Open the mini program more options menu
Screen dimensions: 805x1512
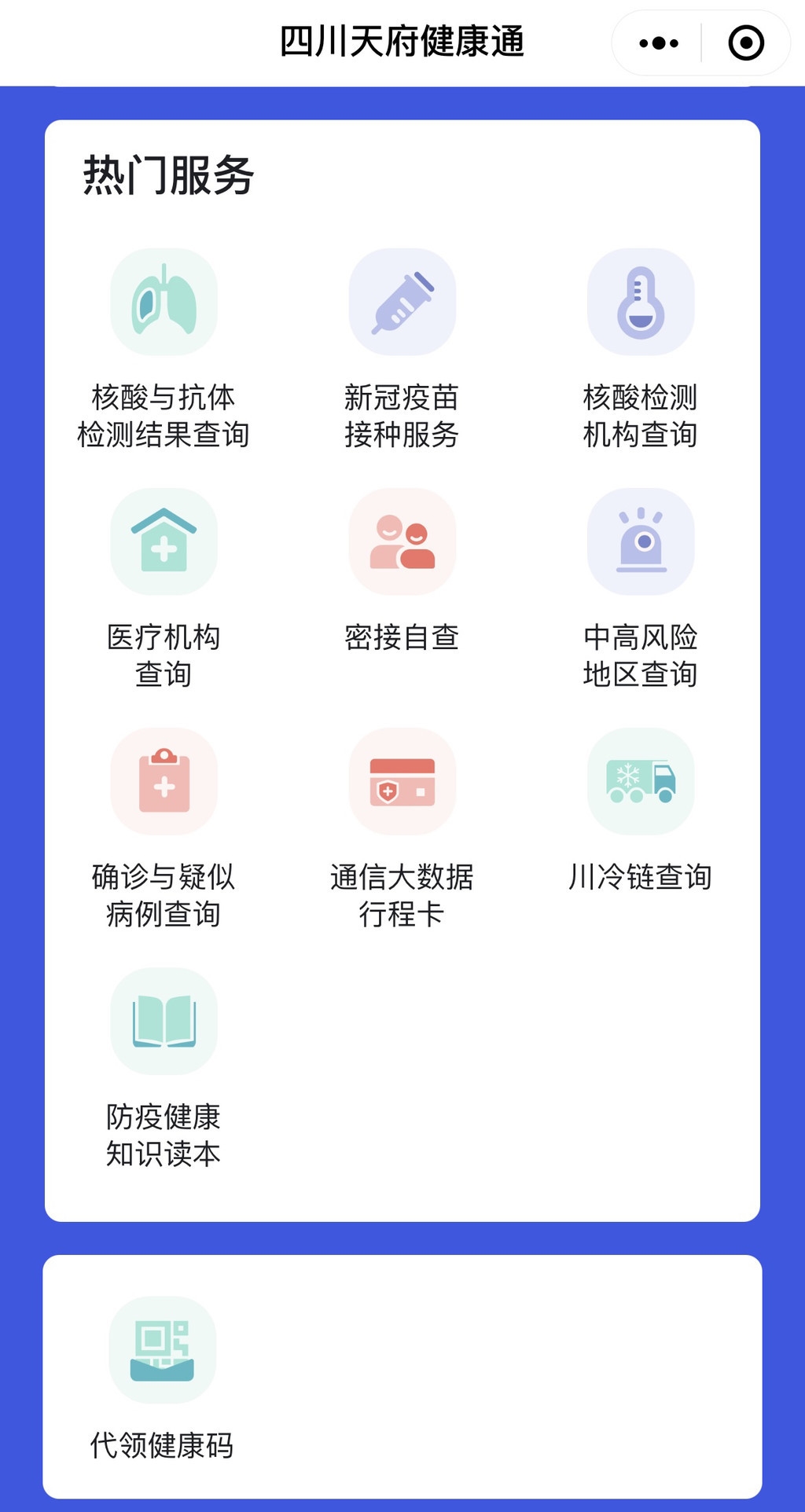(x=659, y=43)
